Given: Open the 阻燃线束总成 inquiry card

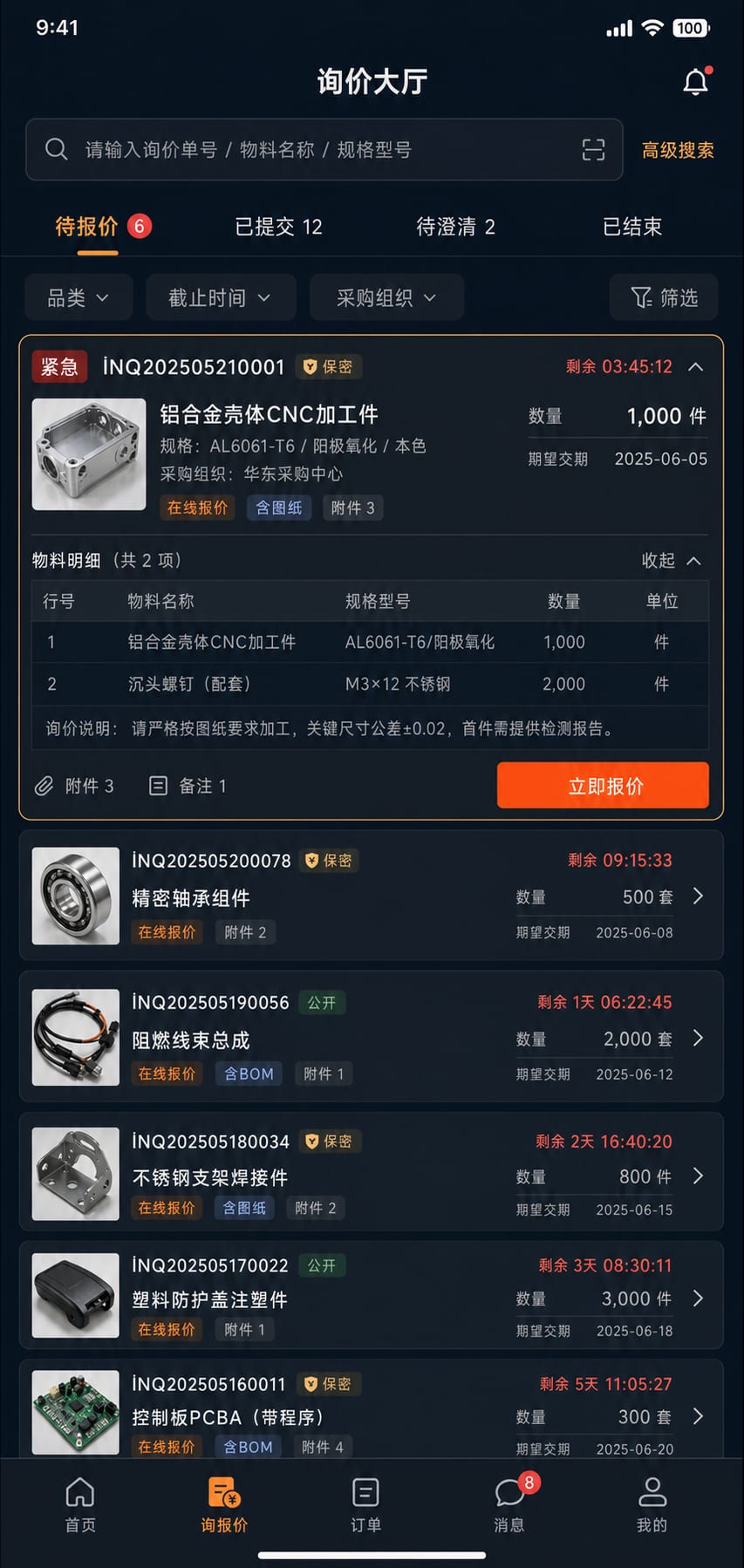Looking at the screenshot, I should click(x=372, y=1036).
